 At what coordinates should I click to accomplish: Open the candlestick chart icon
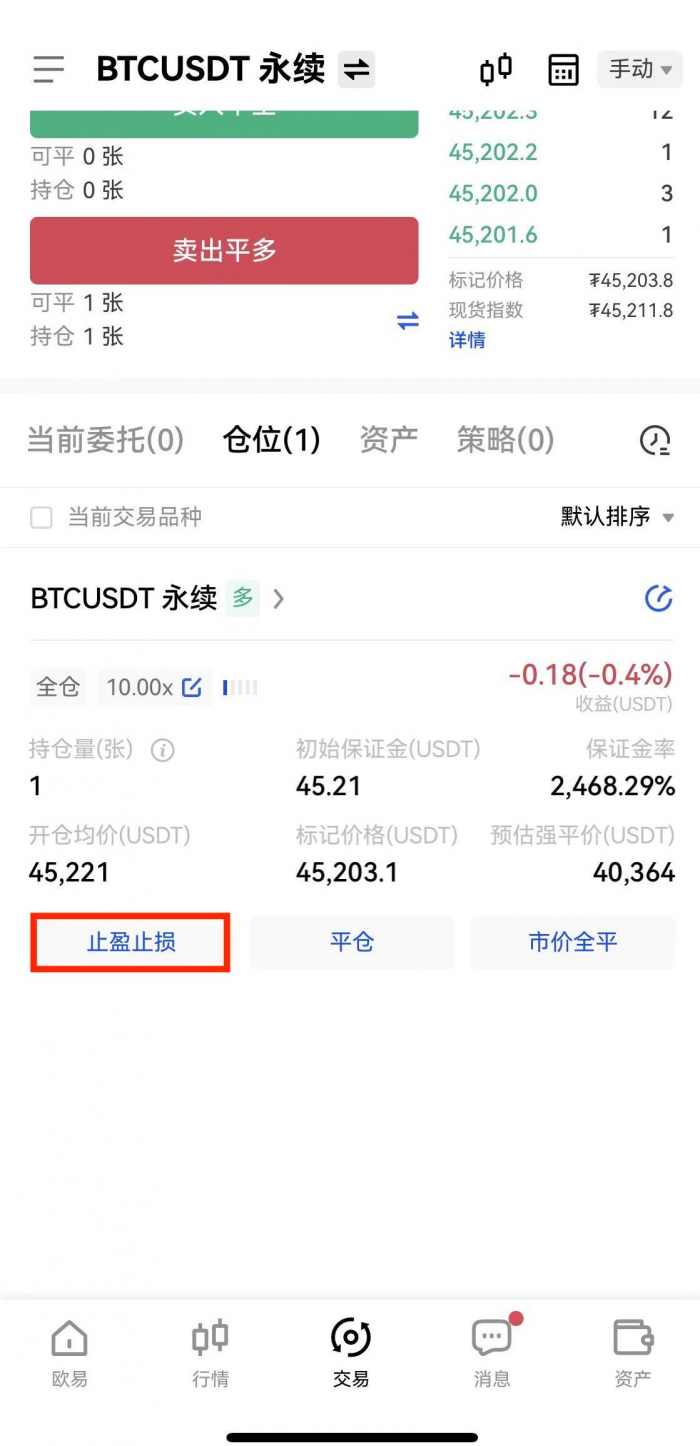pos(496,69)
